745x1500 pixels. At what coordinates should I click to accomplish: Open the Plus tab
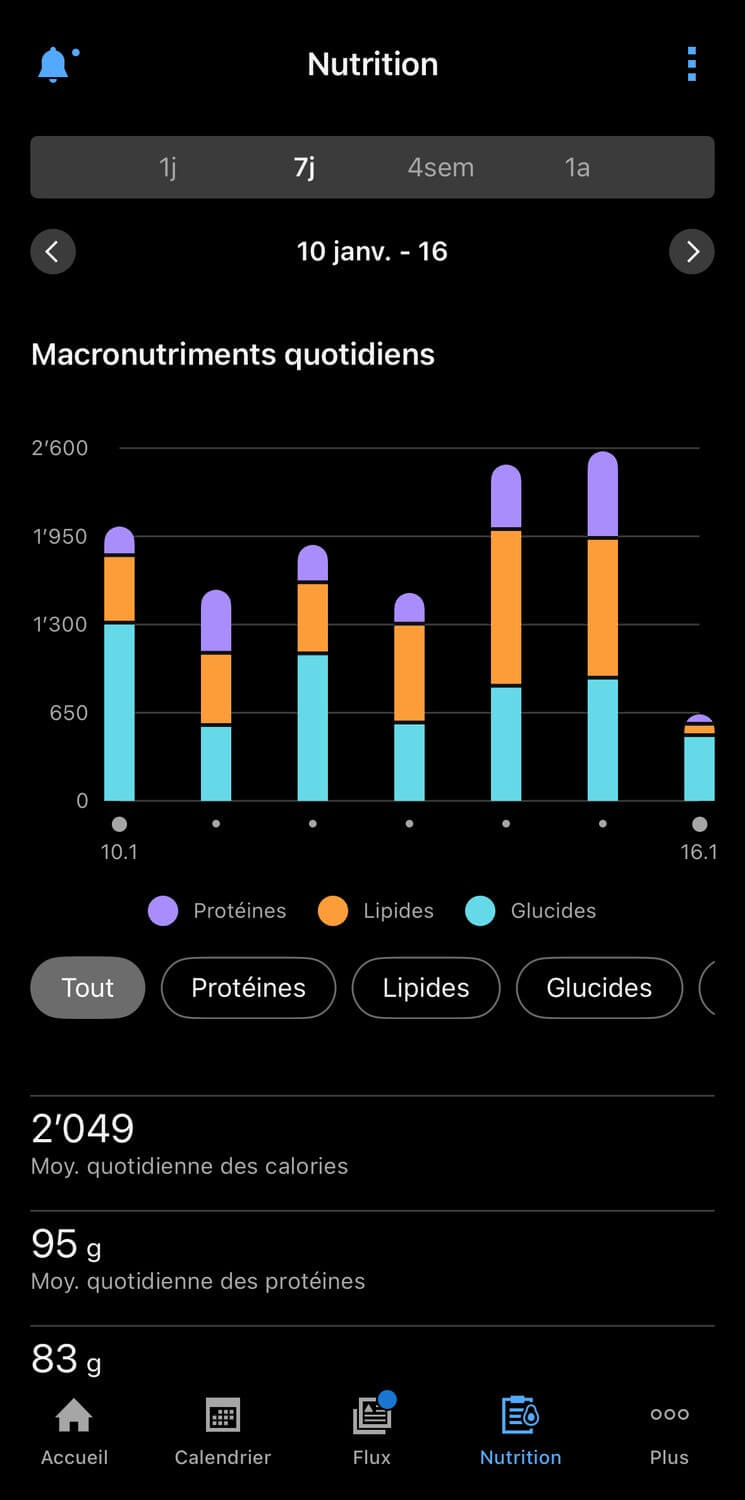pos(669,1431)
